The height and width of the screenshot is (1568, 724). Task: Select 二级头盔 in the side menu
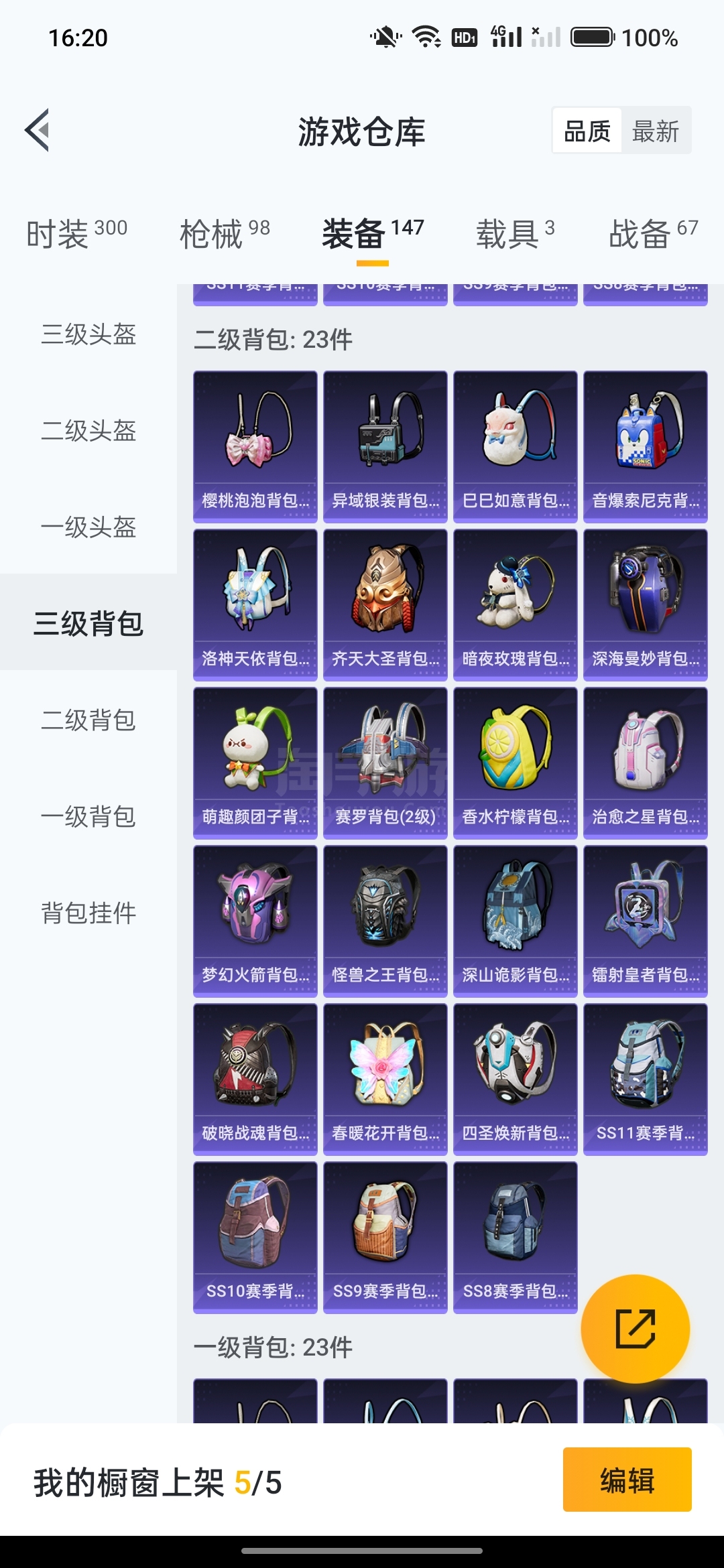88,430
